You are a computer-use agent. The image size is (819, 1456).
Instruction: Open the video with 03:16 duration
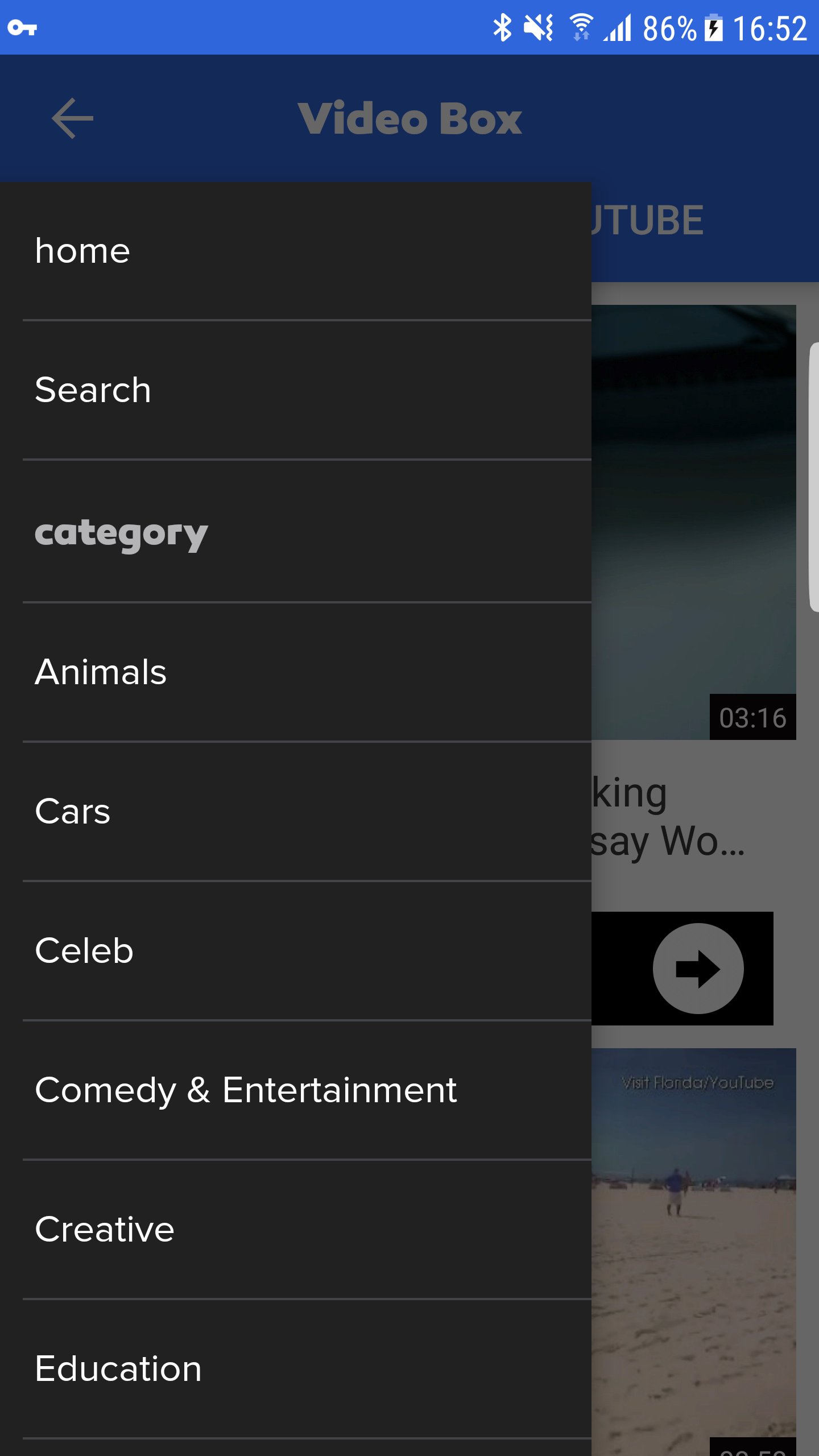tap(694, 522)
